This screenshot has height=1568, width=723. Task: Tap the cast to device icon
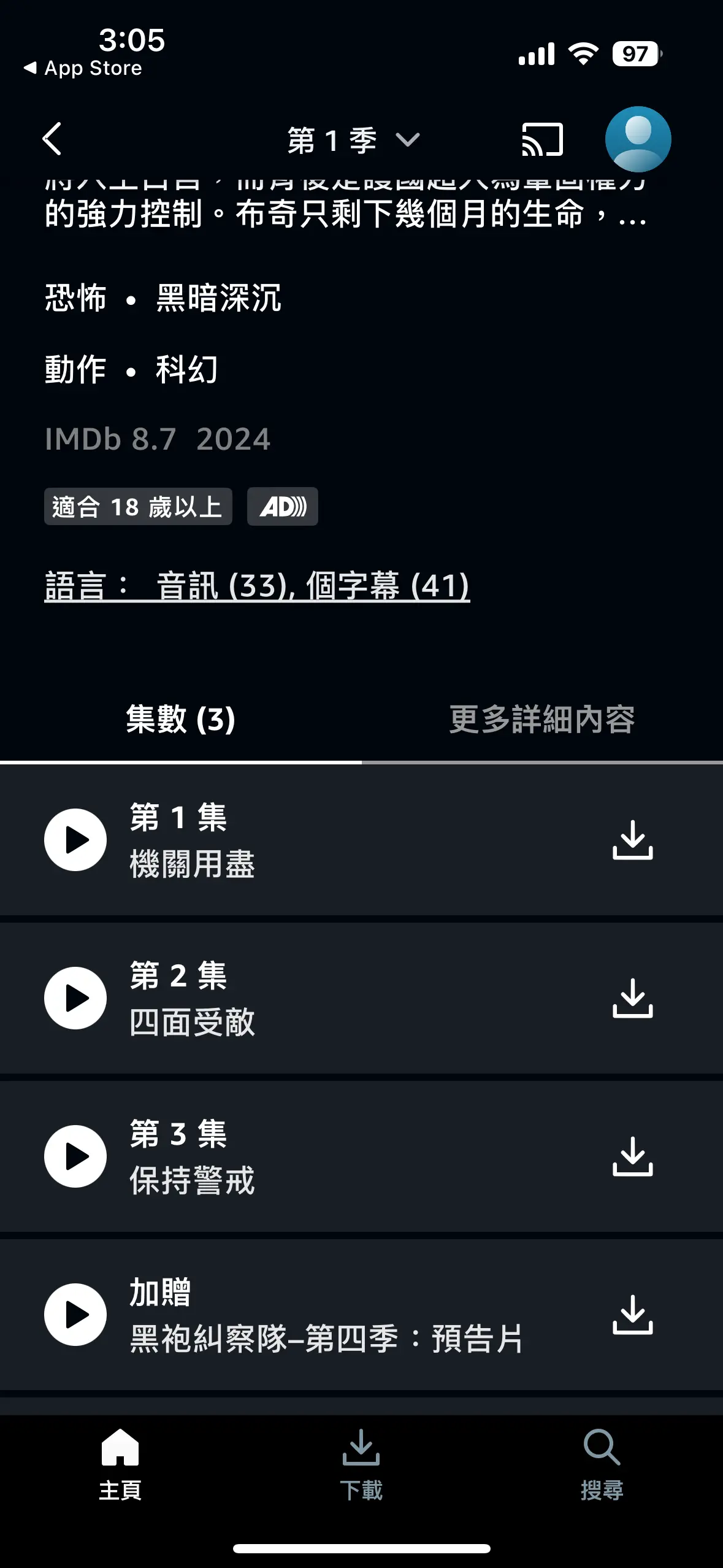click(542, 139)
